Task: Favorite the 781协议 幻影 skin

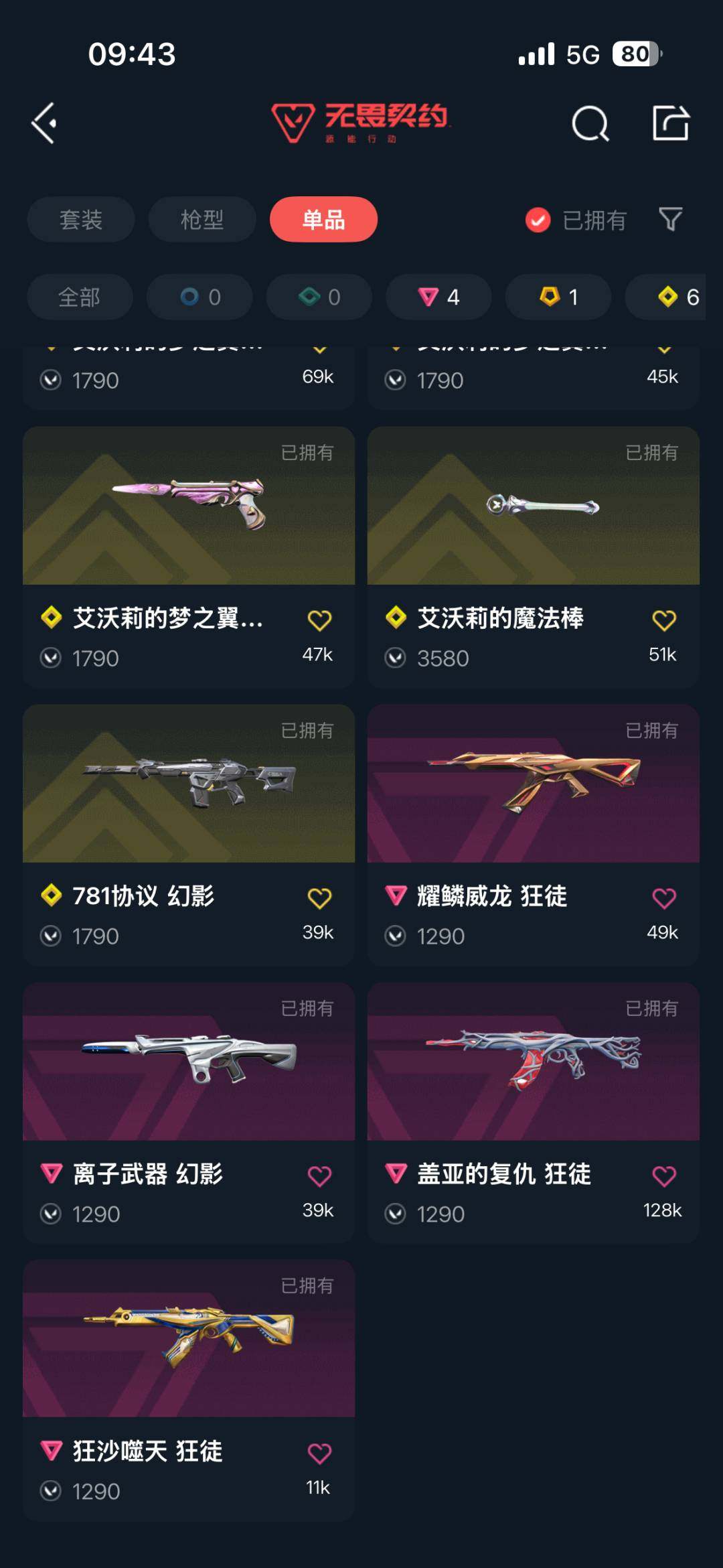Action: pos(320,898)
